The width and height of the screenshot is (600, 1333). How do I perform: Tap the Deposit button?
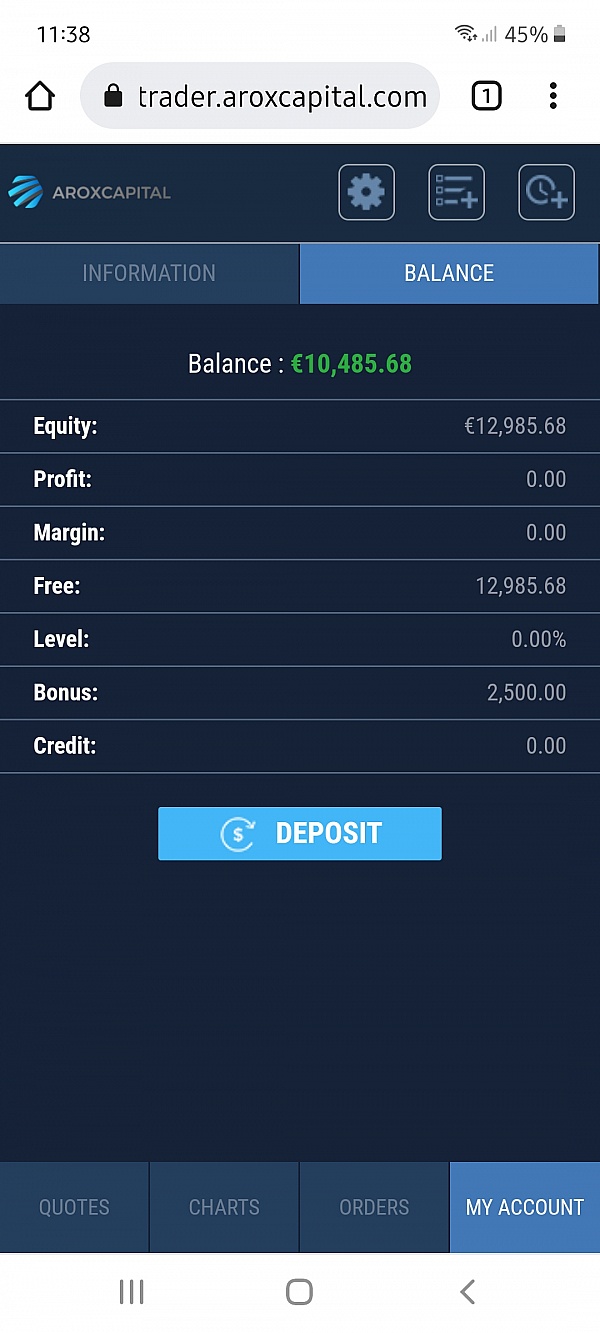point(300,833)
